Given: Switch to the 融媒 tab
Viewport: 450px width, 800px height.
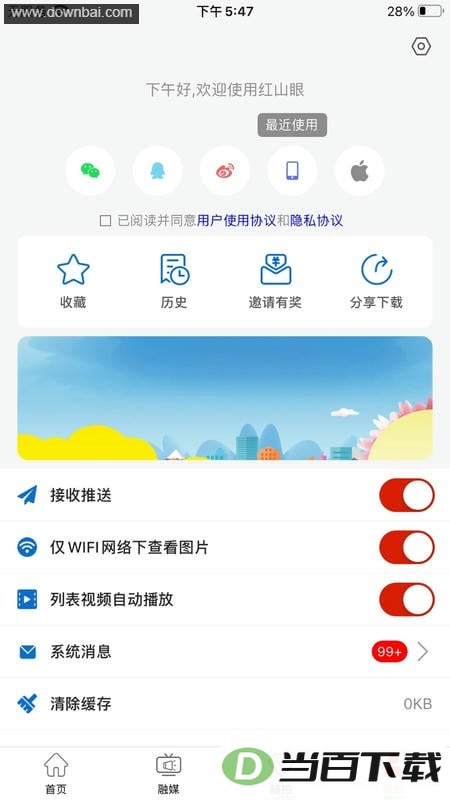Looking at the screenshot, I should tap(168, 773).
